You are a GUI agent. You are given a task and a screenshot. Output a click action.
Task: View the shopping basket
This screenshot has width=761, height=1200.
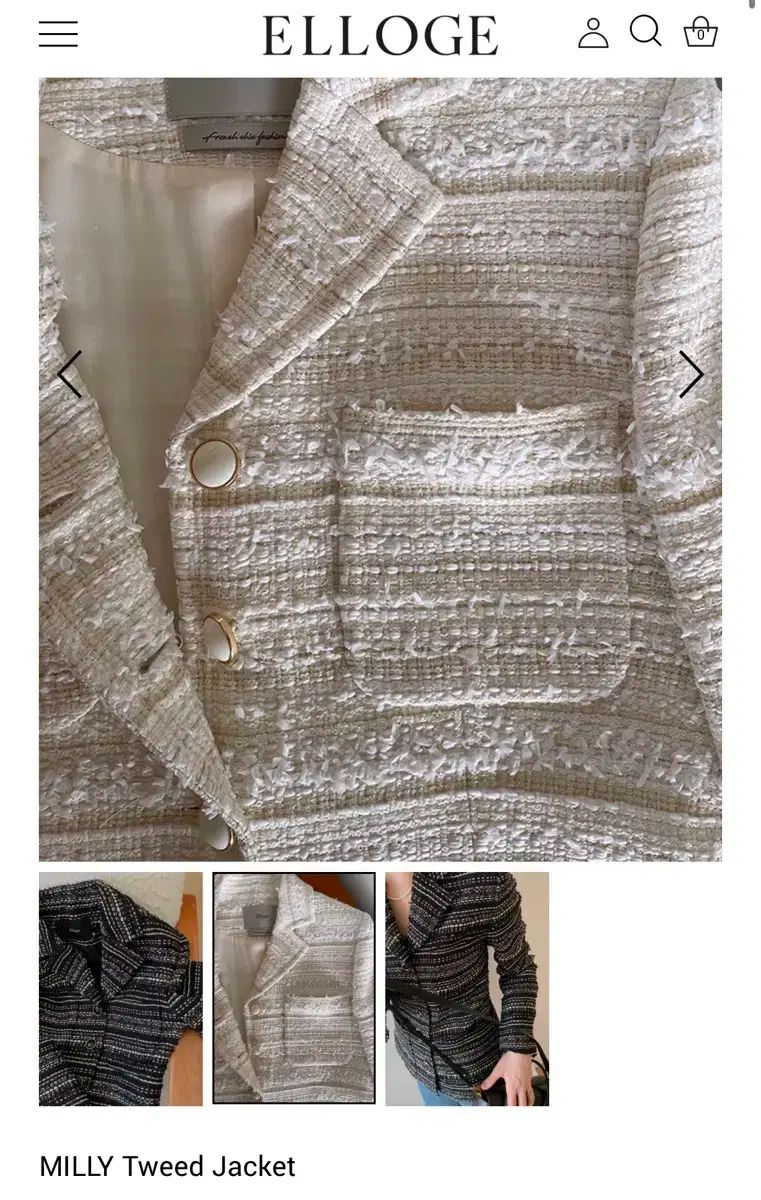click(700, 33)
